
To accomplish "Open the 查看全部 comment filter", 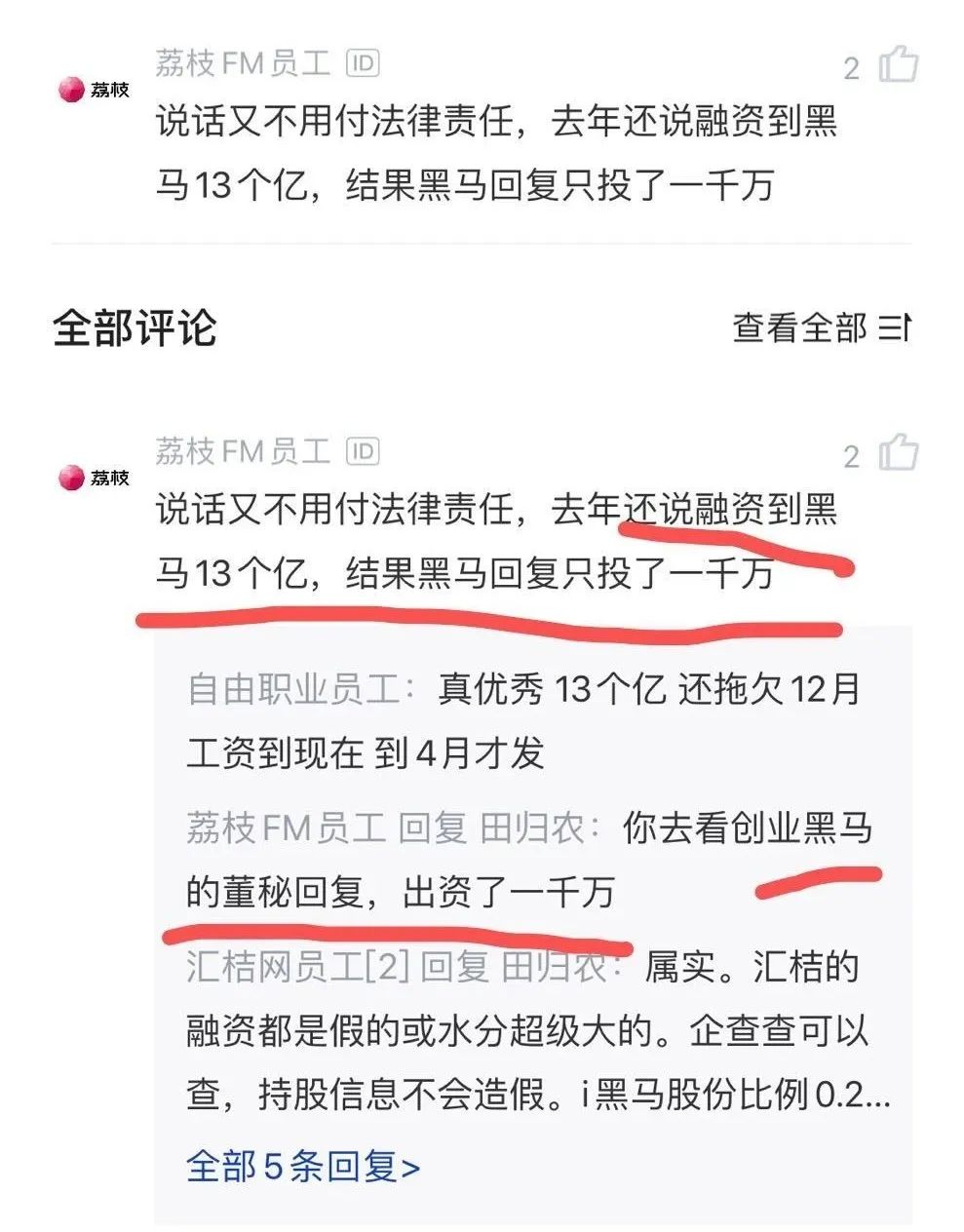I will click(821, 327).
